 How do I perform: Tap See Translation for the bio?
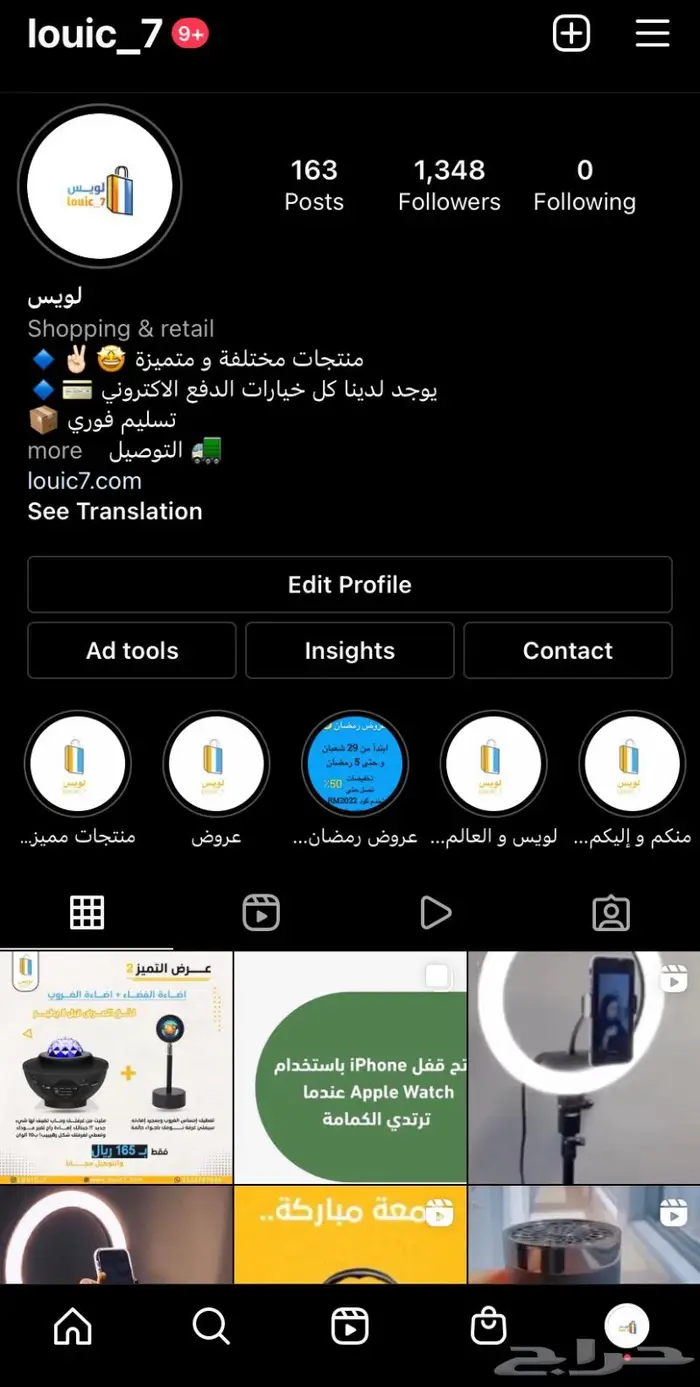115,511
